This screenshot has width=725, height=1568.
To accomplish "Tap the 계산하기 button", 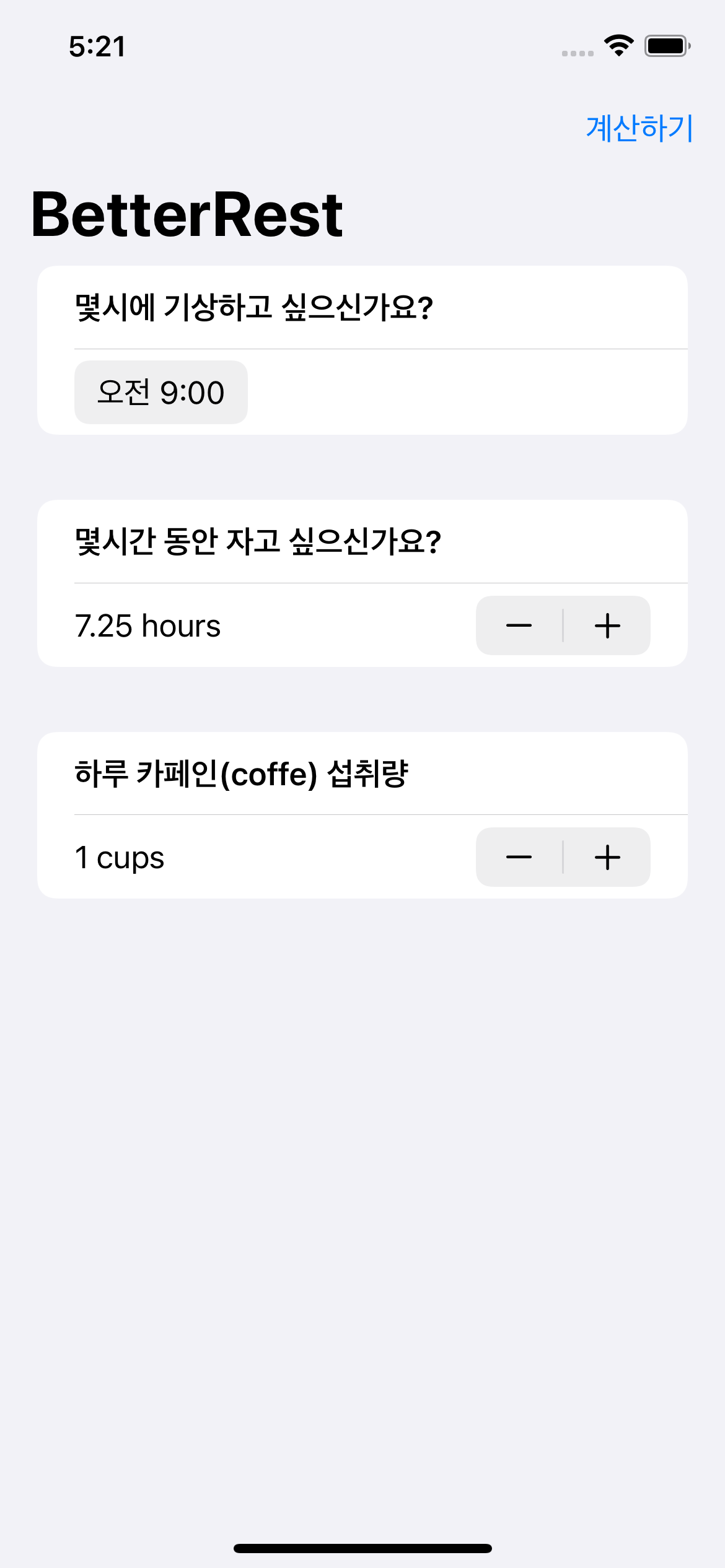I will (639, 128).
